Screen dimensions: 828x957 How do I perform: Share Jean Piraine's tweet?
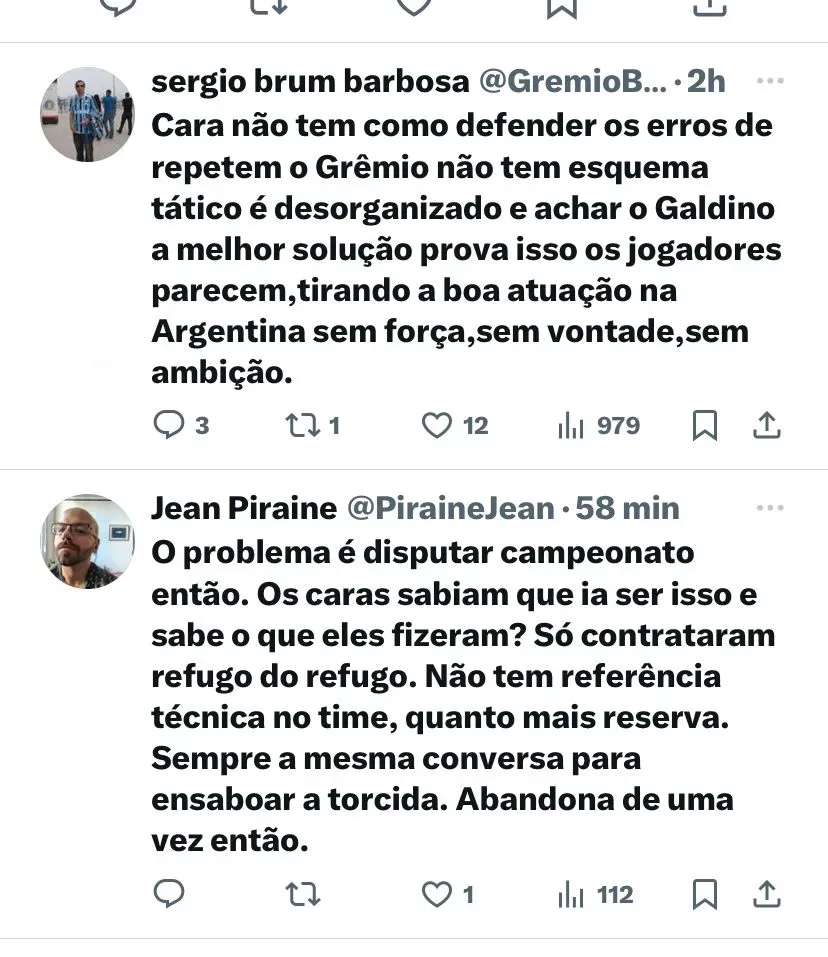(x=766, y=894)
